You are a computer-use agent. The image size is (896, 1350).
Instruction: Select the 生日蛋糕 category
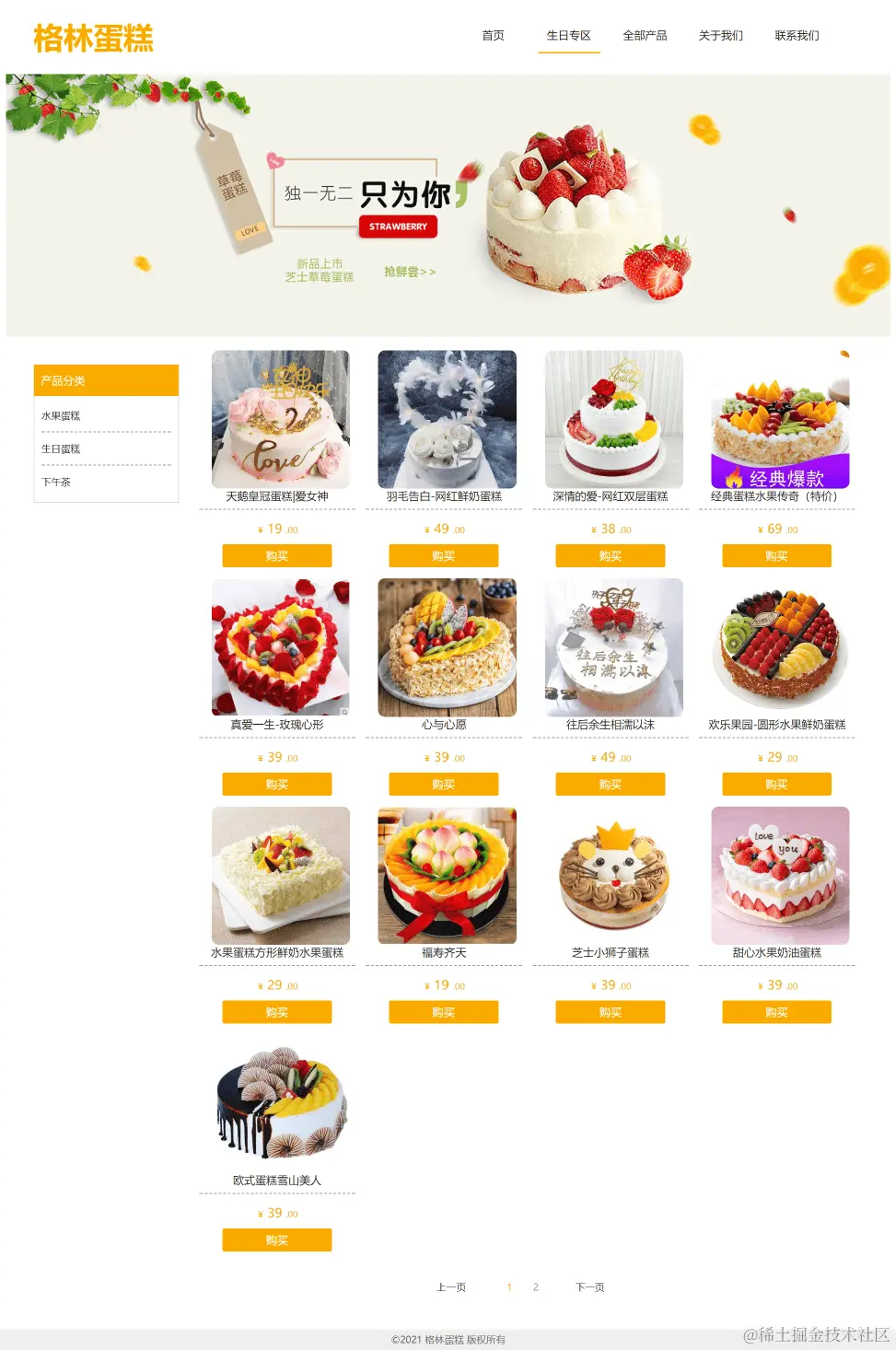pyautogui.click(x=61, y=449)
